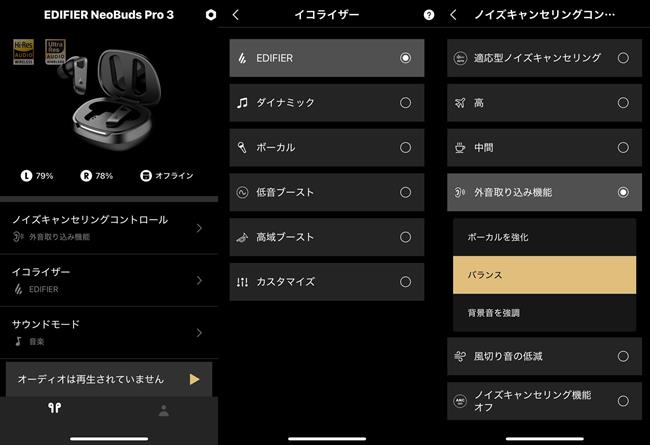Select the 風切り音の低減 mode
Screen dimensions: 650x445
click(x=543, y=356)
